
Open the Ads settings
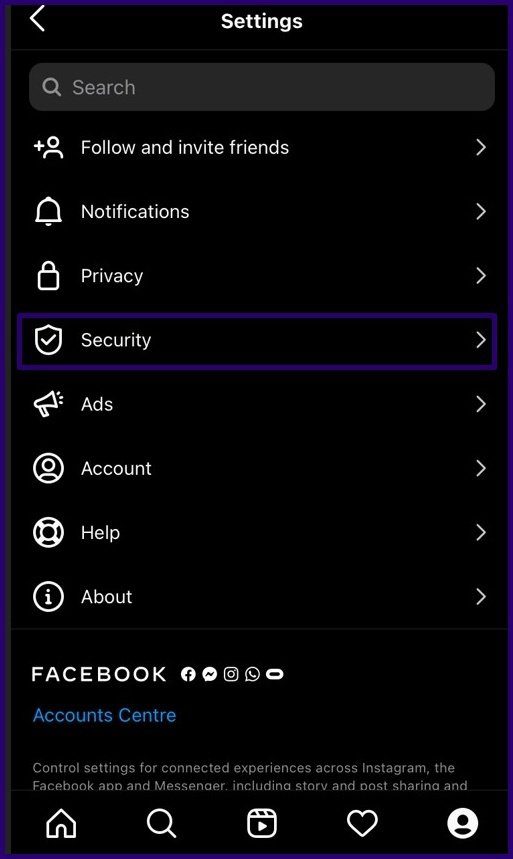261,404
